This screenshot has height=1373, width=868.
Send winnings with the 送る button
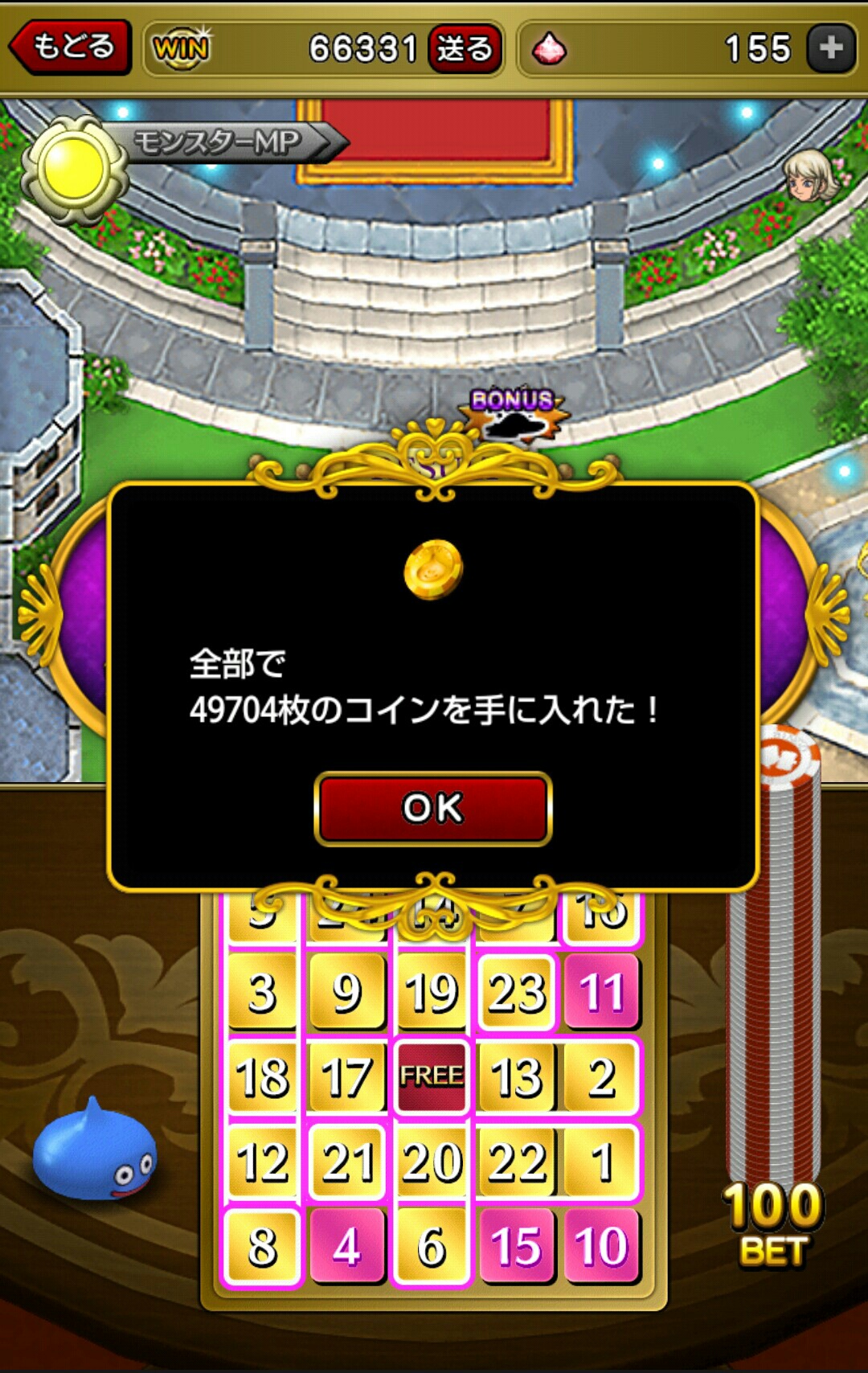[465, 48]
